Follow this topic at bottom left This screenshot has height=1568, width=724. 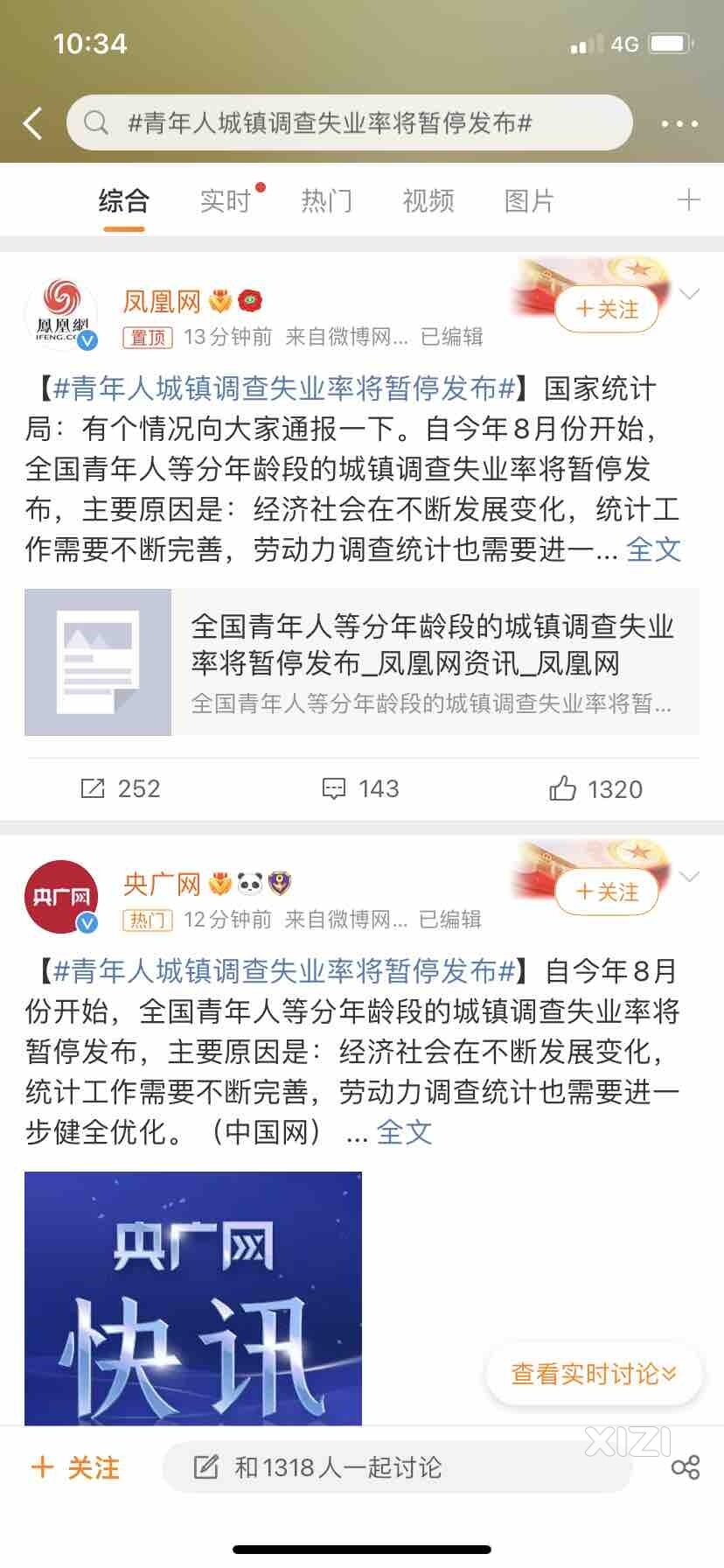tap(75, 1467)
